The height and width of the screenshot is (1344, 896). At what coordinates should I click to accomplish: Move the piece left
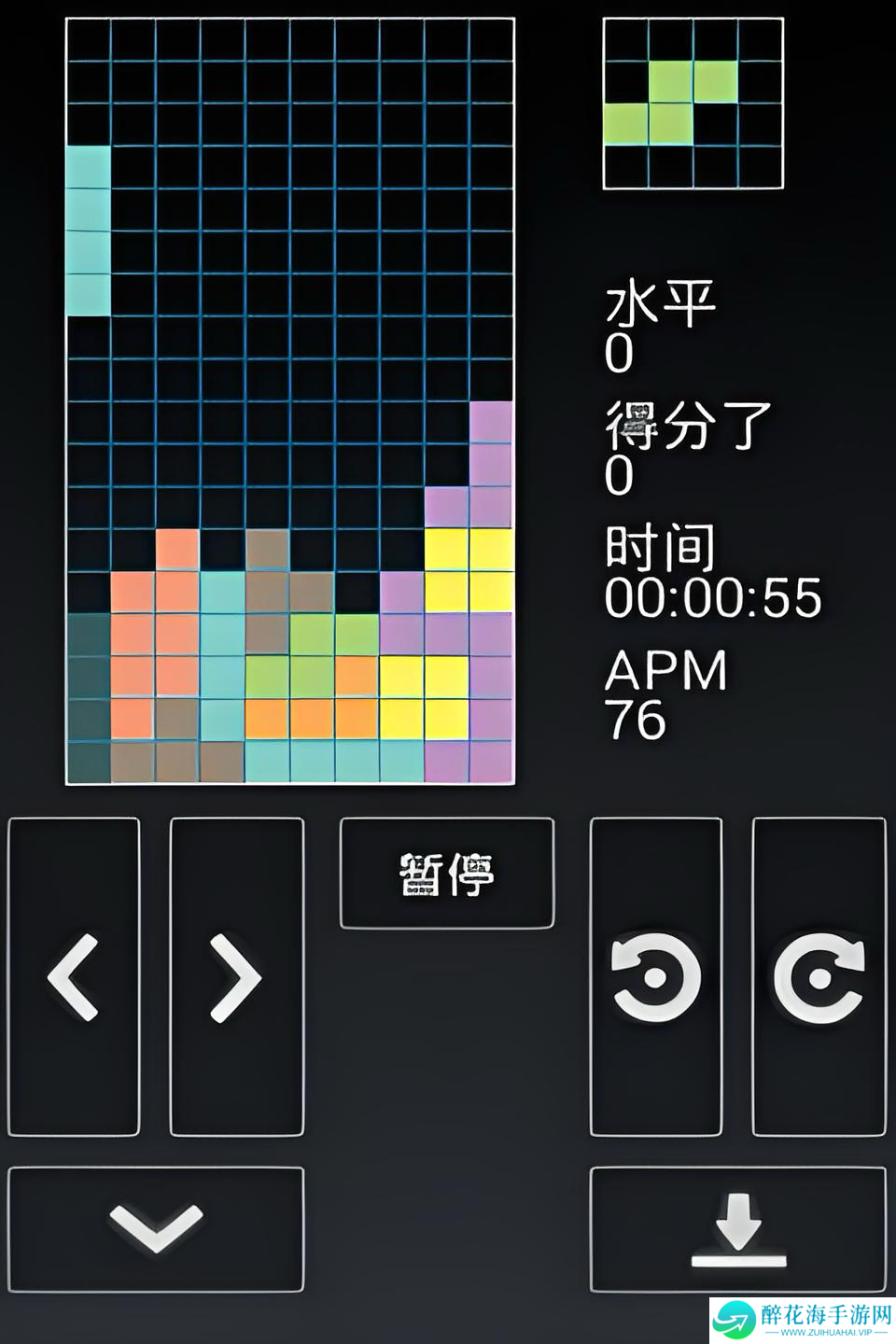pos(74,976)
